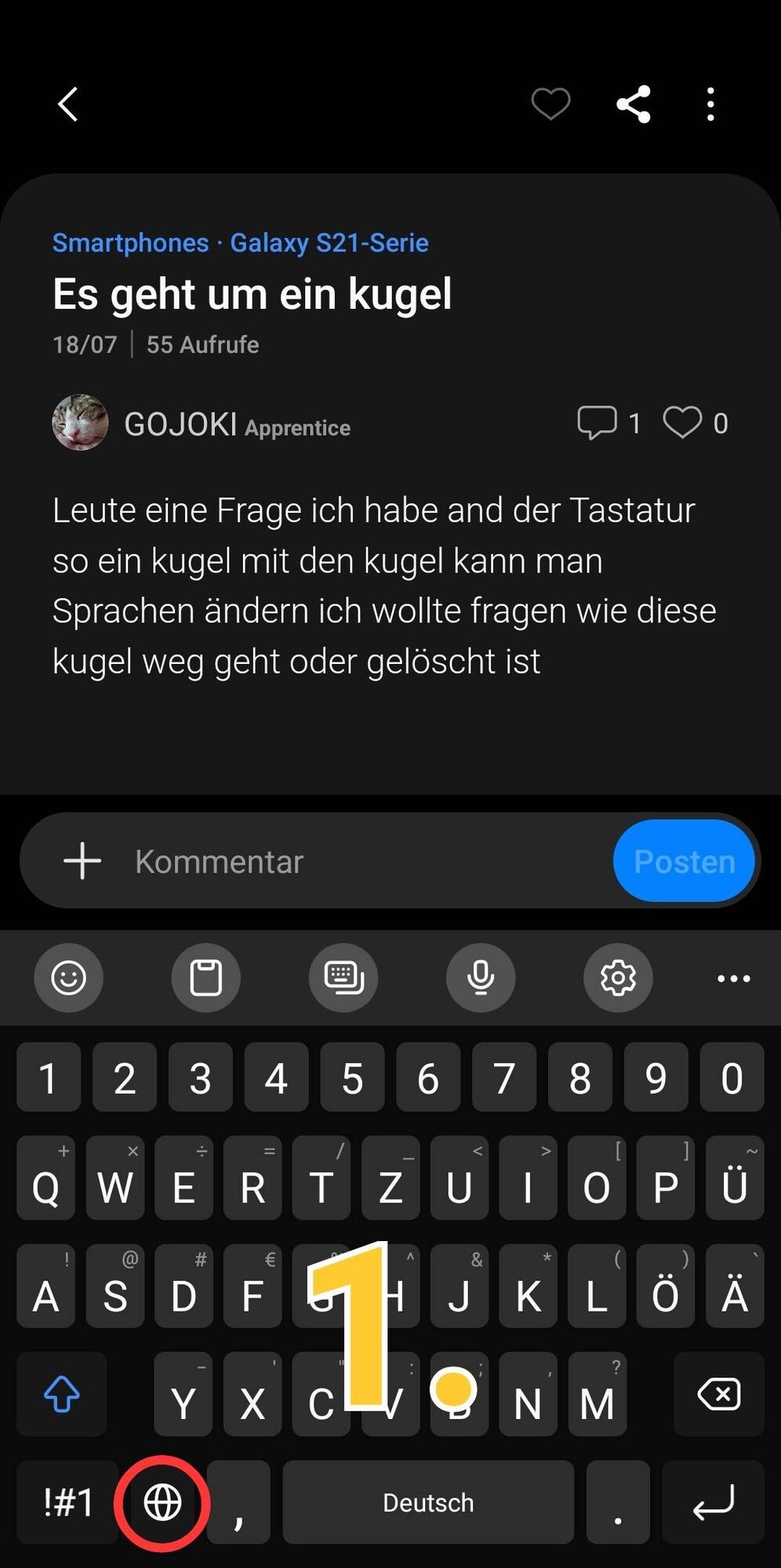Switch keyboard language with the globe key

(x=162, y=1503)
